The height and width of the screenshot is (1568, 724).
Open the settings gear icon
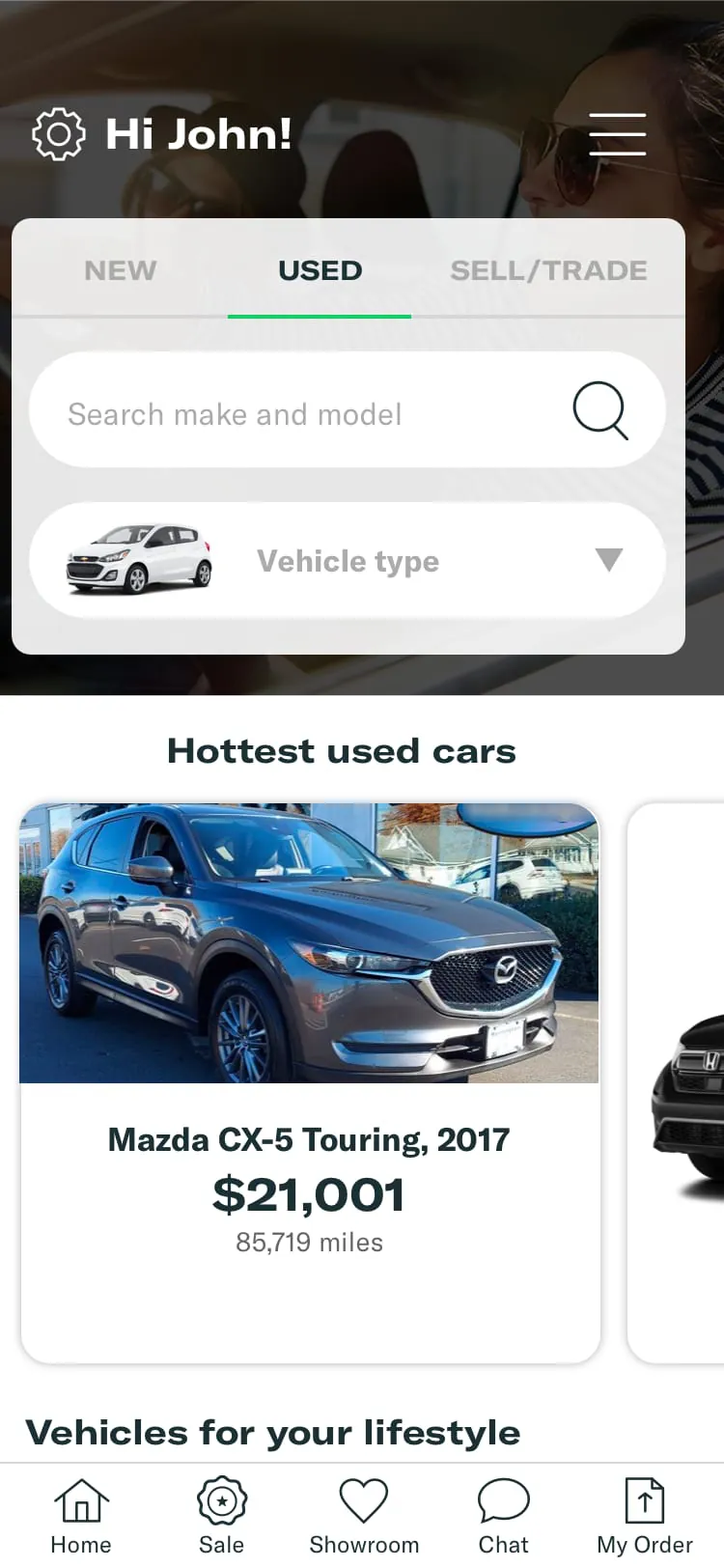click(59, 134)
